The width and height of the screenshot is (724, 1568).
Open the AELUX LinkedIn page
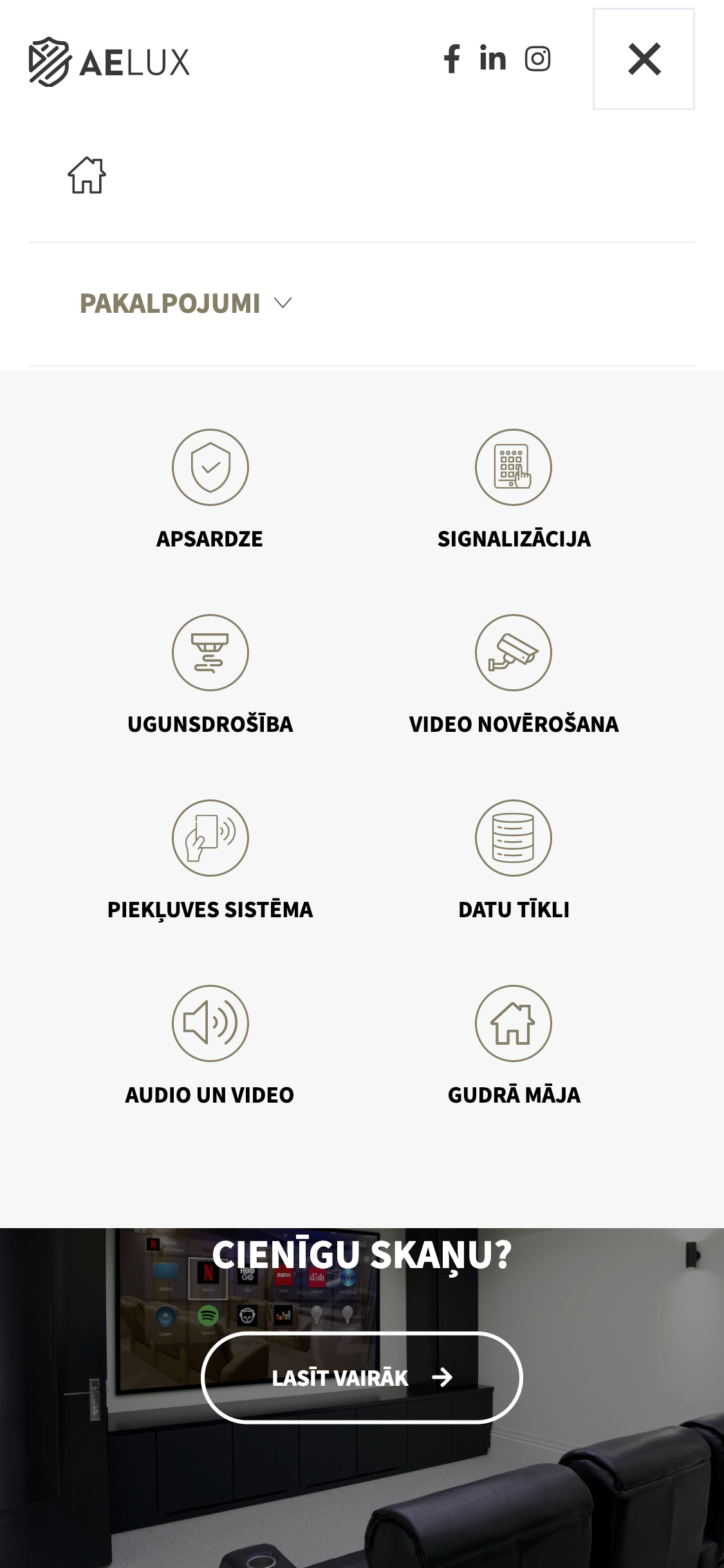click(x=493, y=59)
